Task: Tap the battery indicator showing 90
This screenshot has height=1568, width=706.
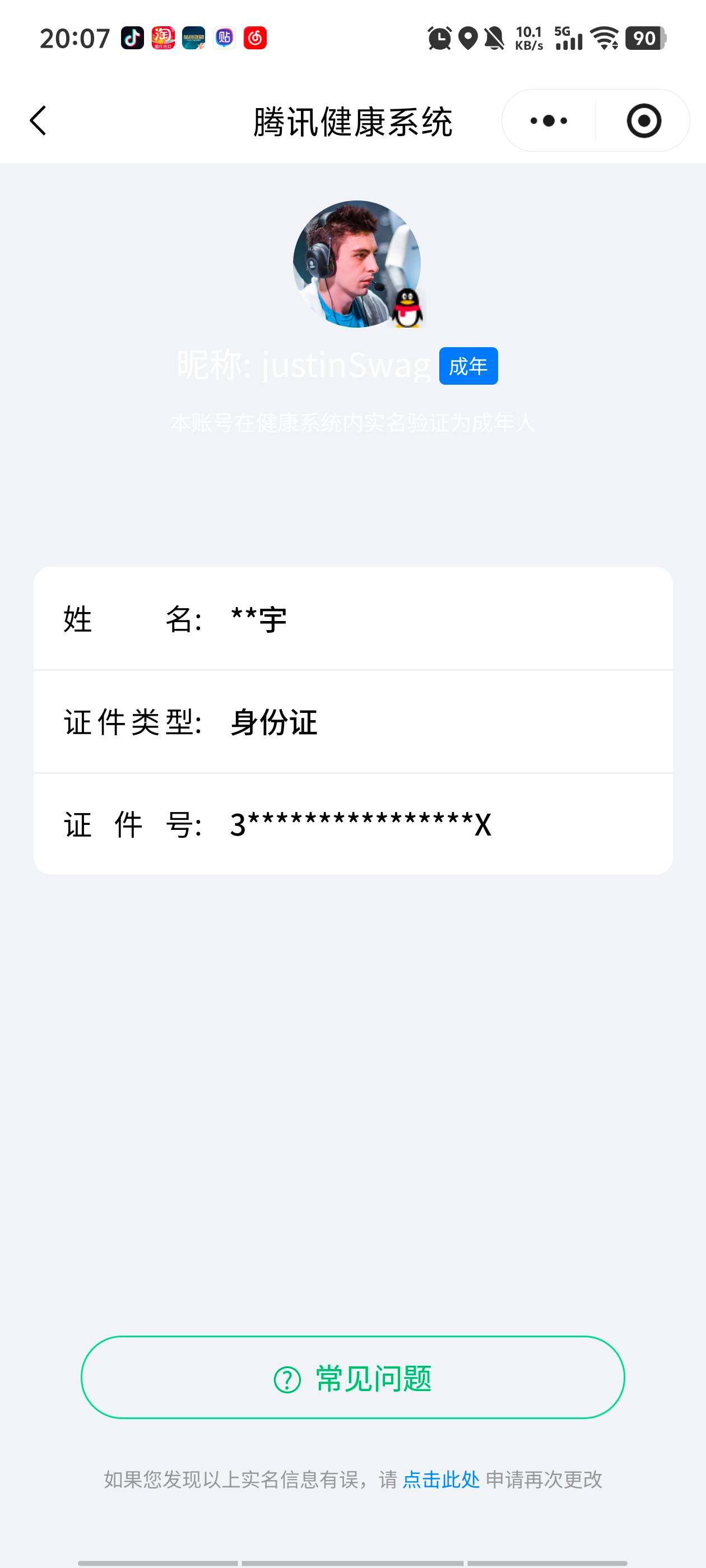Action: pyautogui.click(x=642, y=38)
